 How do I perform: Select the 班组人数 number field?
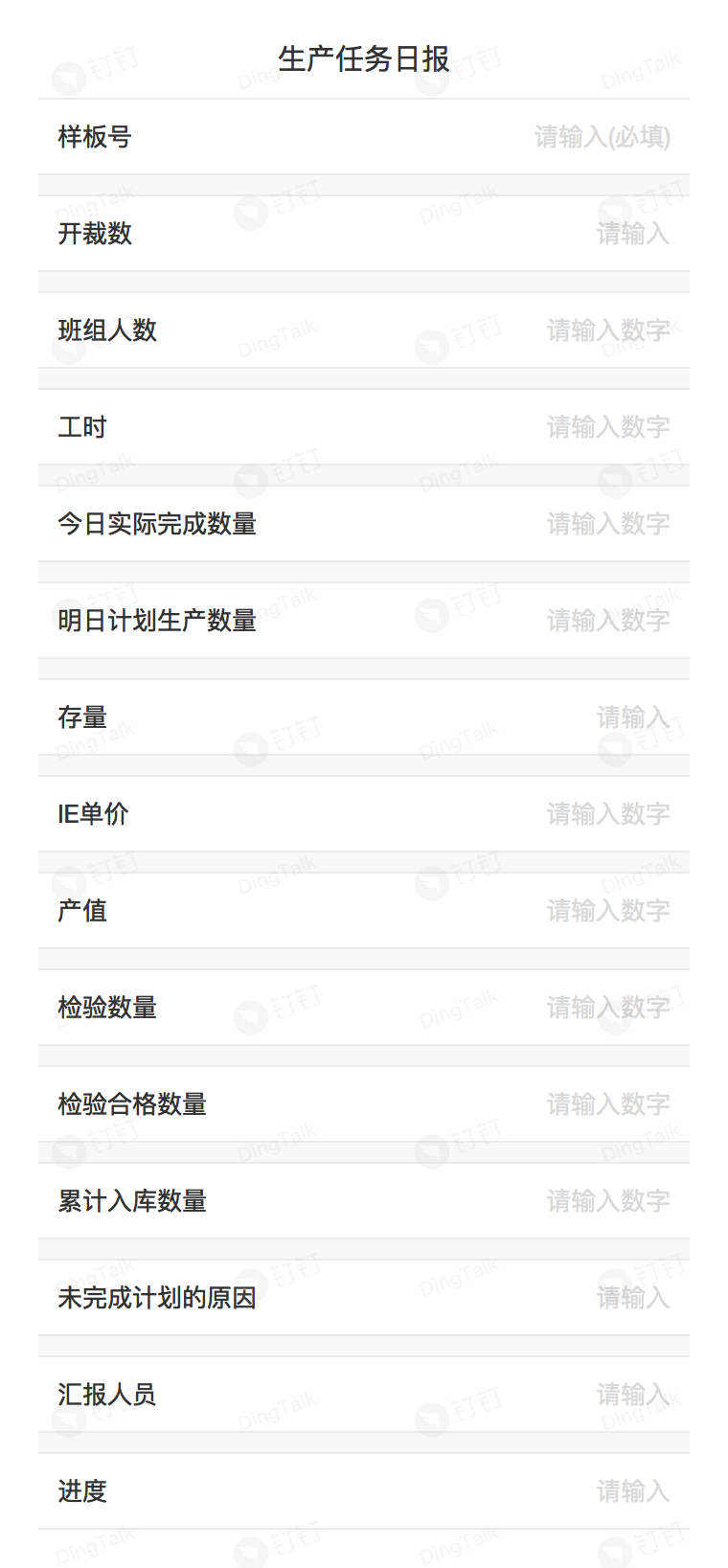364,330
